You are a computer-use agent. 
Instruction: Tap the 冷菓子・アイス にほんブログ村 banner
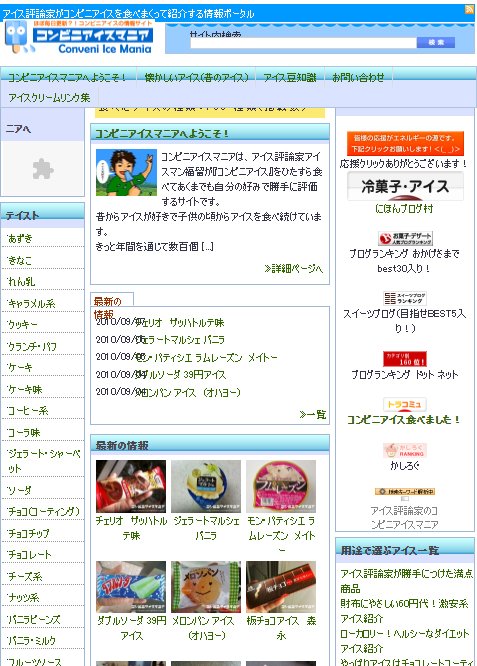405,186
